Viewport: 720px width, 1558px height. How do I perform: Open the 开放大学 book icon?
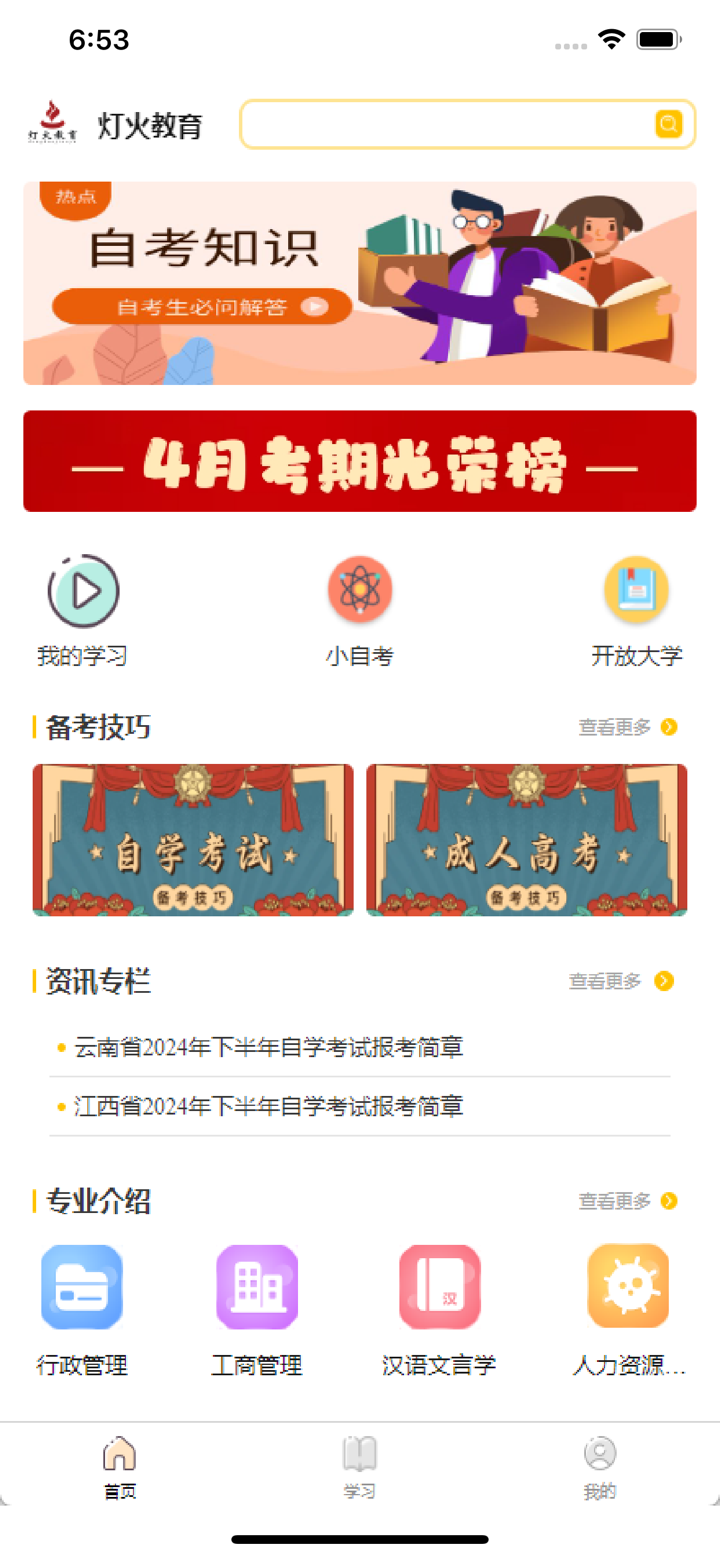point(637,589)
